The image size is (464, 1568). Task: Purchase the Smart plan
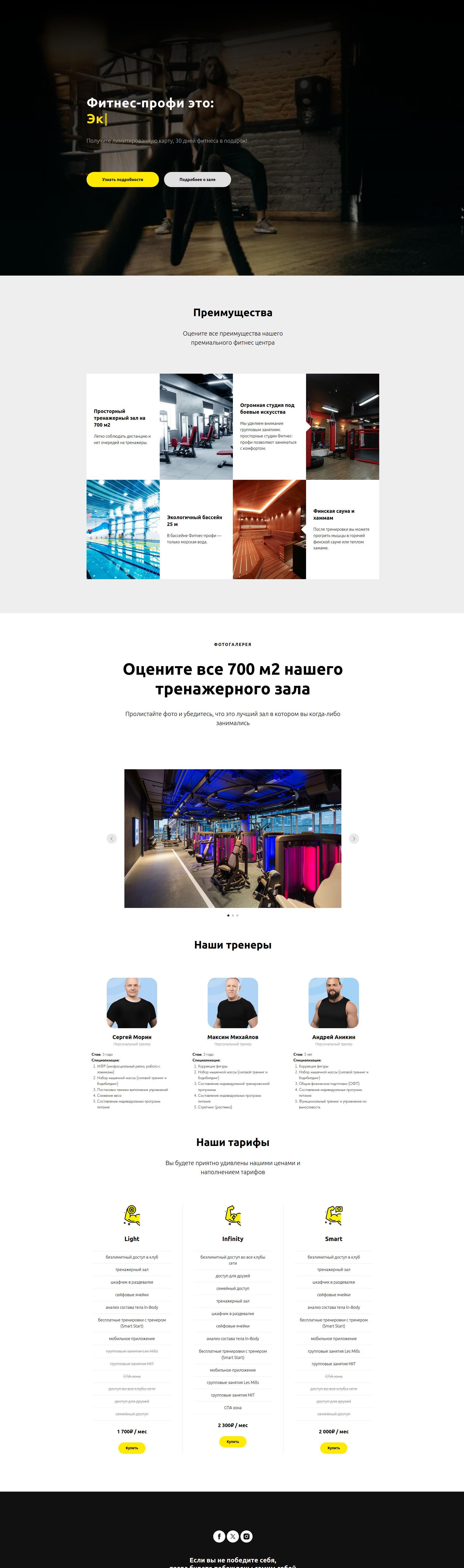(334, 1448)
